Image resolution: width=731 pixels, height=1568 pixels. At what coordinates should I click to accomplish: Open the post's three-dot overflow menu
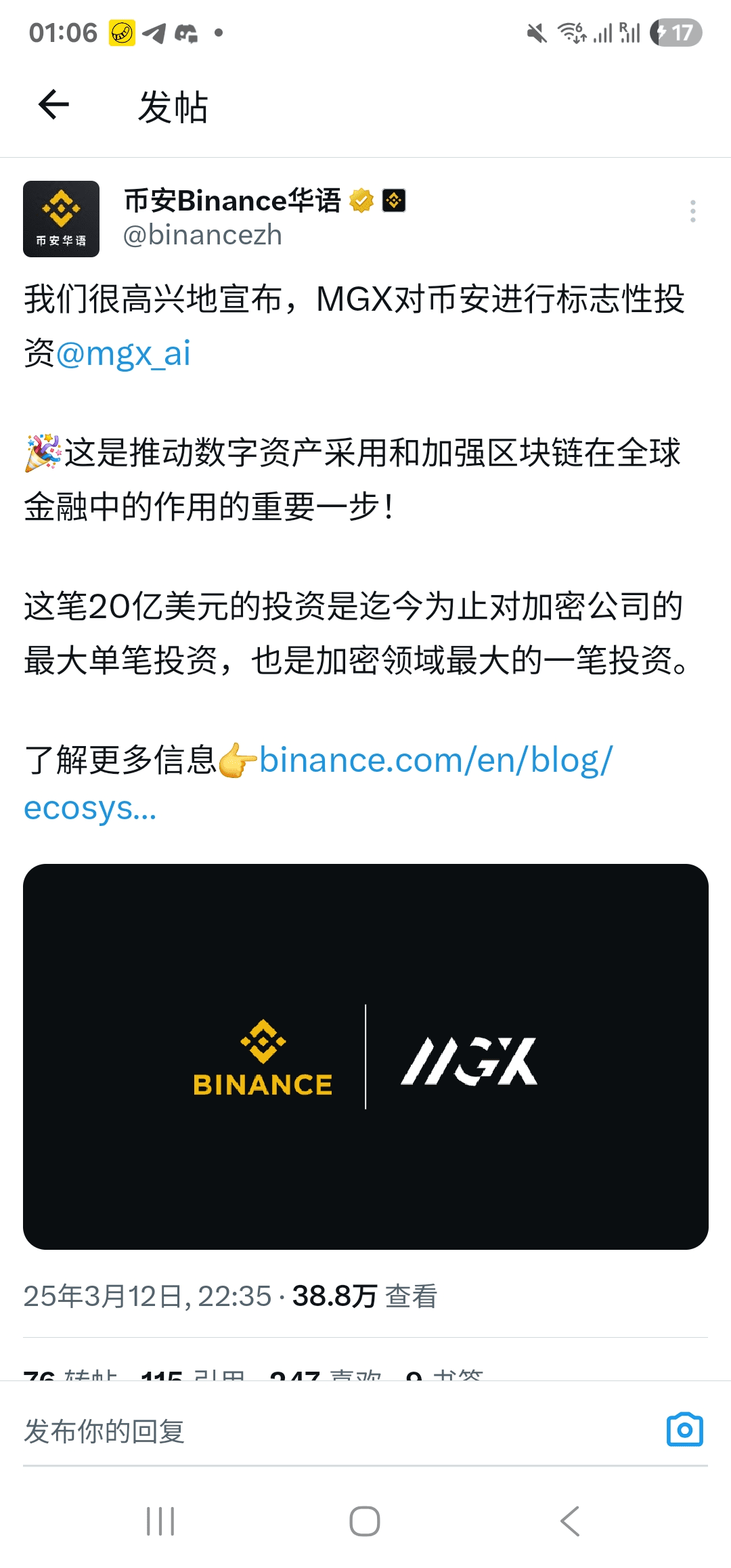692,211
